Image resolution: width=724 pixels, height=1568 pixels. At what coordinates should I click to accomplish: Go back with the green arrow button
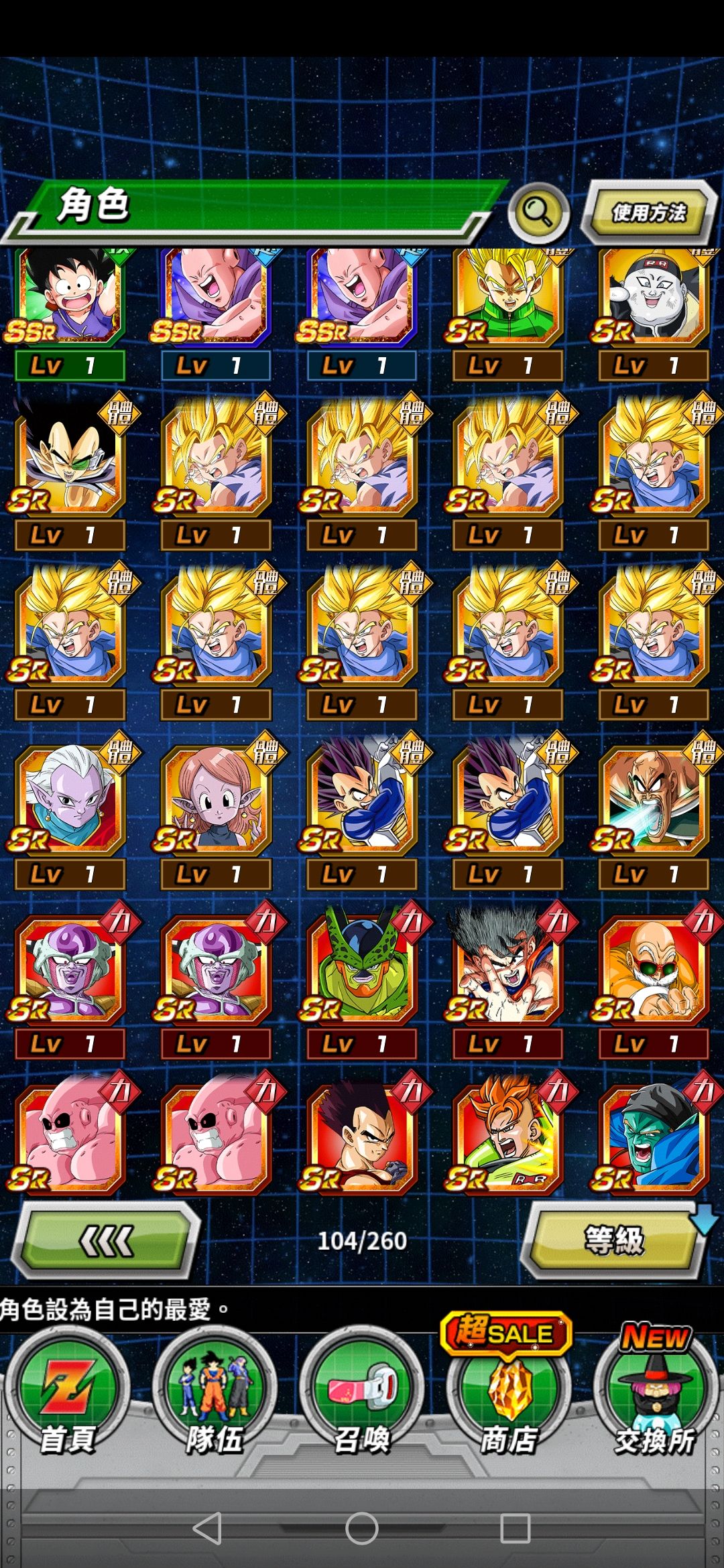107,1241
